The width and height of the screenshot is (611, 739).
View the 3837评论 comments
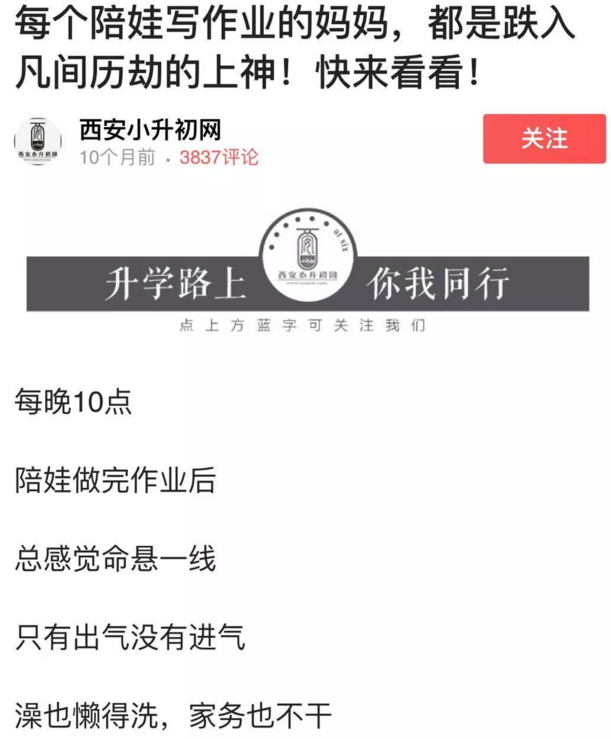(x=218, y=157)
